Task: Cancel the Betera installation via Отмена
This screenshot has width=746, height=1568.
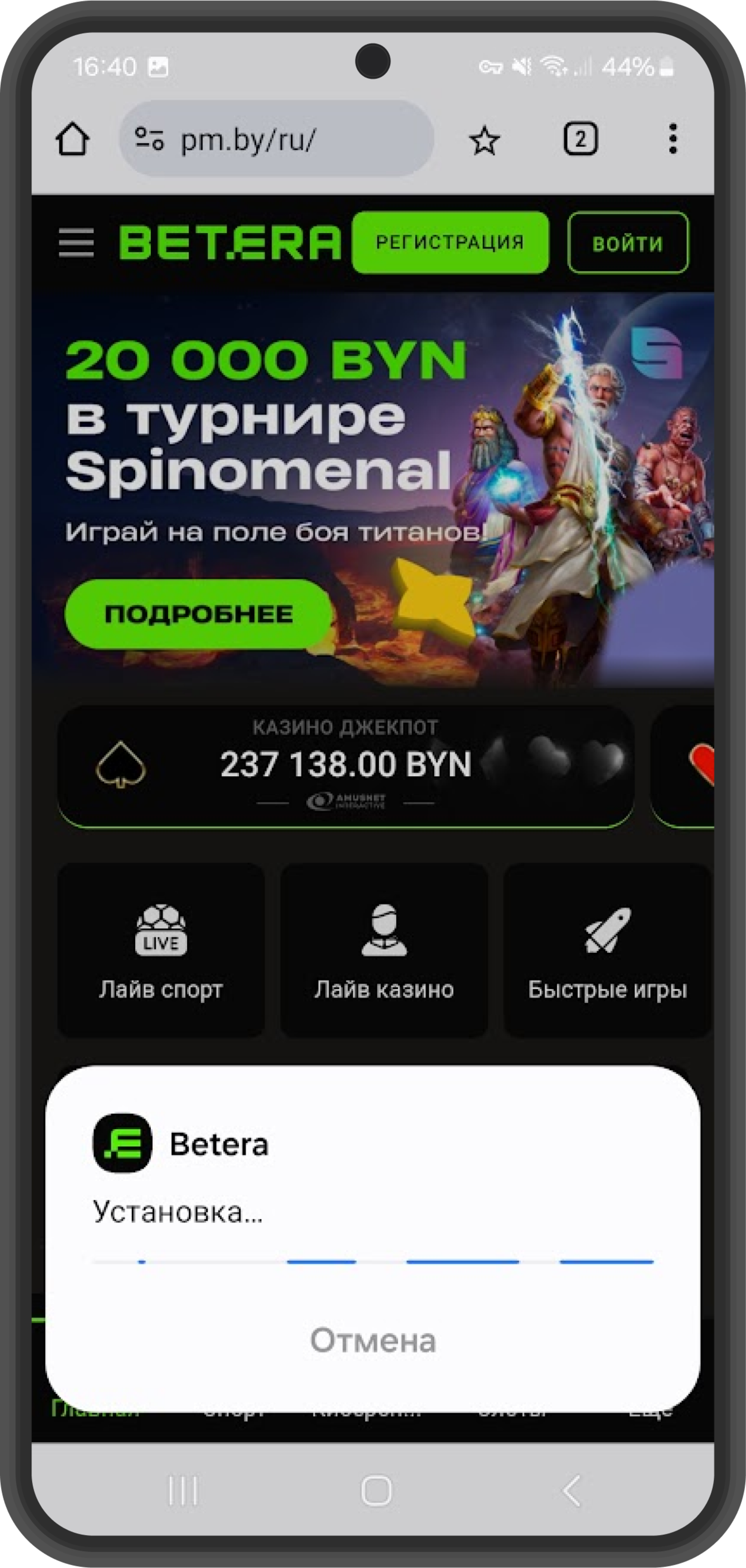Action: (373, 1340)
